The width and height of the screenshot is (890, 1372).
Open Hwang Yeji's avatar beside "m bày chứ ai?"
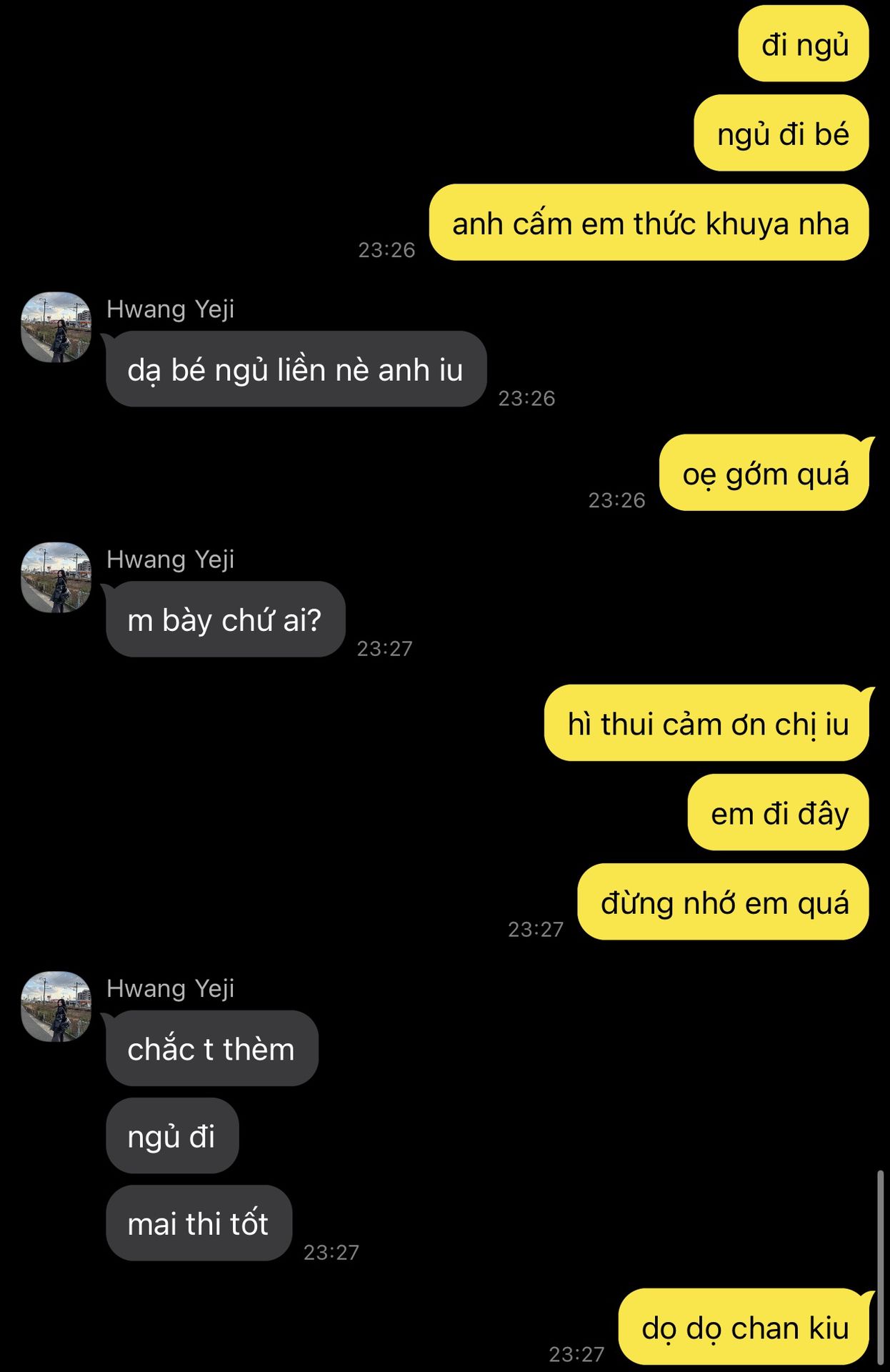click(x=56, y=577)
